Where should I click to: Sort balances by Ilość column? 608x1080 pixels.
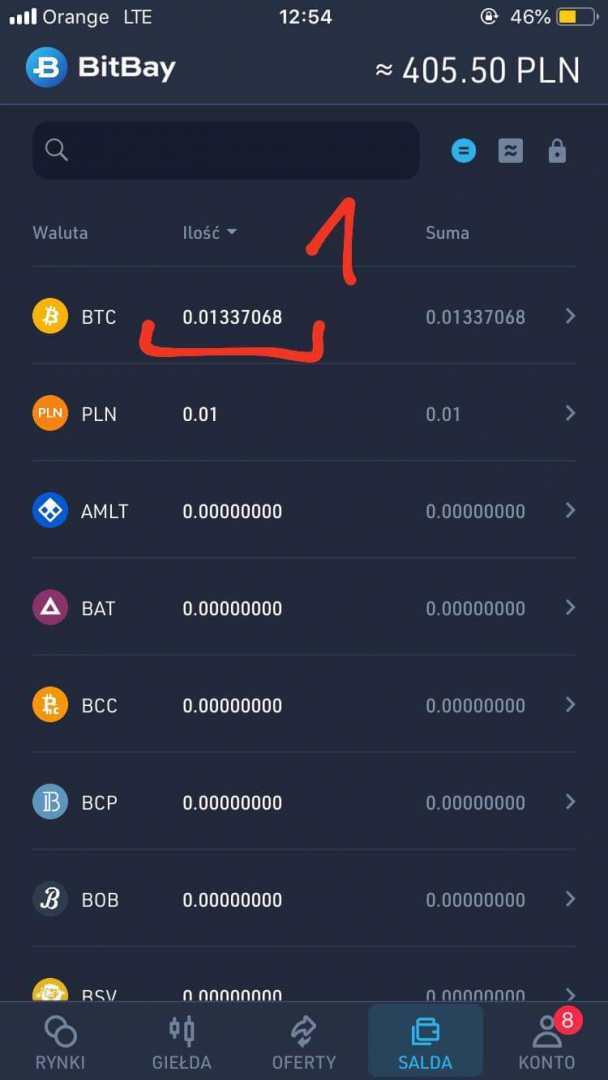[x=209, y=232]
